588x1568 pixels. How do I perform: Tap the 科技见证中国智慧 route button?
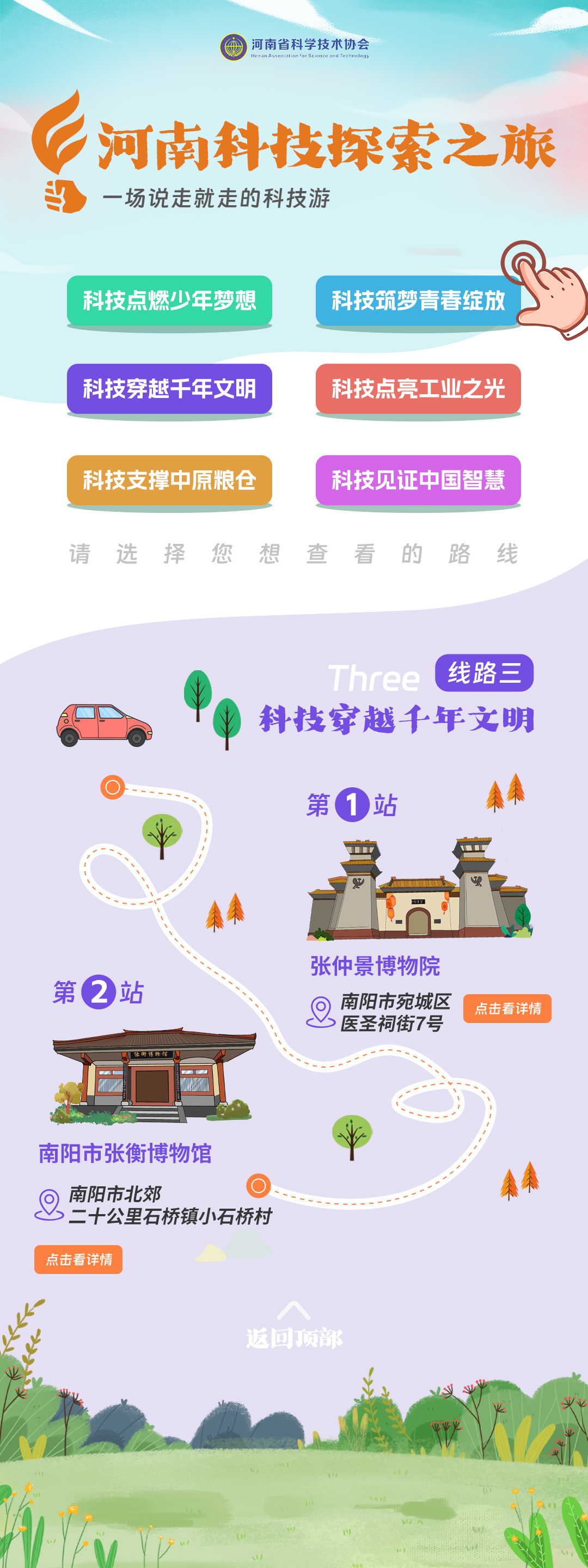(x=418, y=480)
